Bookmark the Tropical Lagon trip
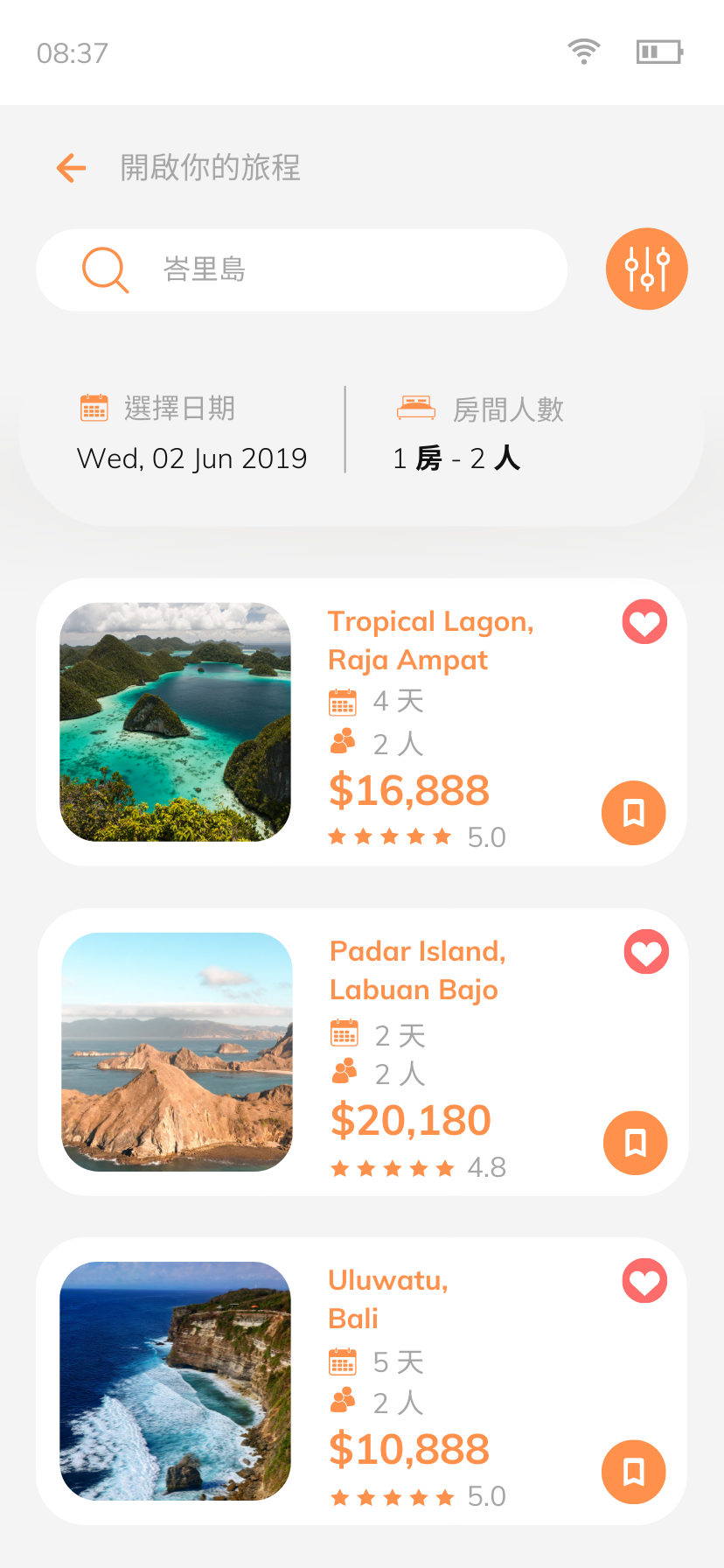Viewport: 724px width, 1568px height. (634, 813)
